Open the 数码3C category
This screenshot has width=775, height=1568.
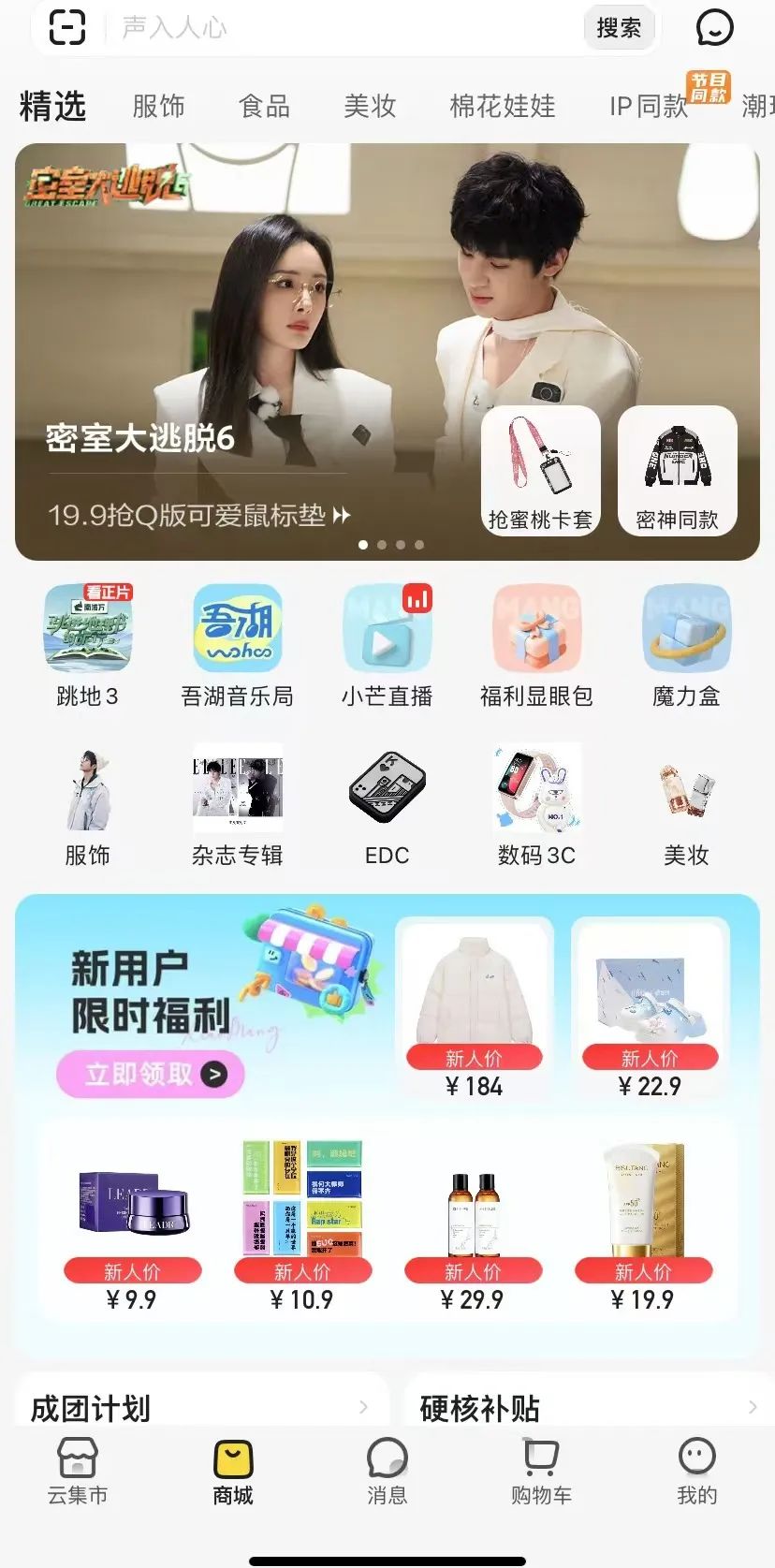click(536, 805)
